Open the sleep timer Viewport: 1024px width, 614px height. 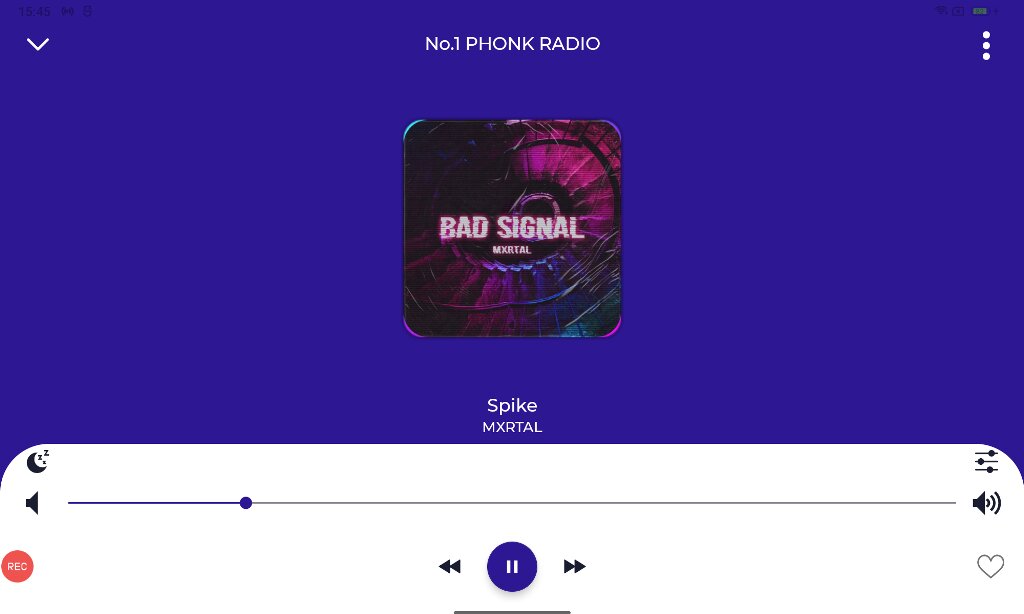37,461
